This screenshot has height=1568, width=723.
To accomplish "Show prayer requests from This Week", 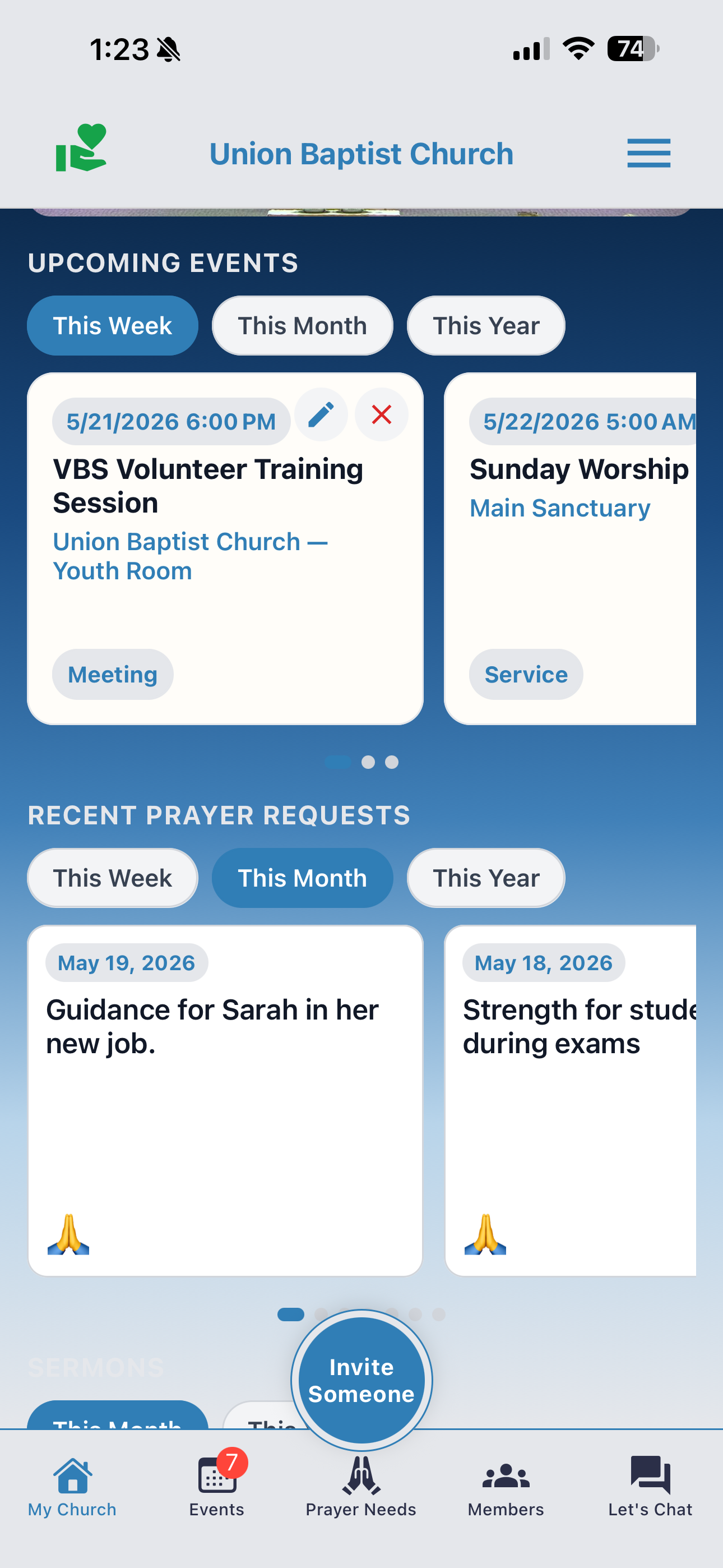I will 113,878.
